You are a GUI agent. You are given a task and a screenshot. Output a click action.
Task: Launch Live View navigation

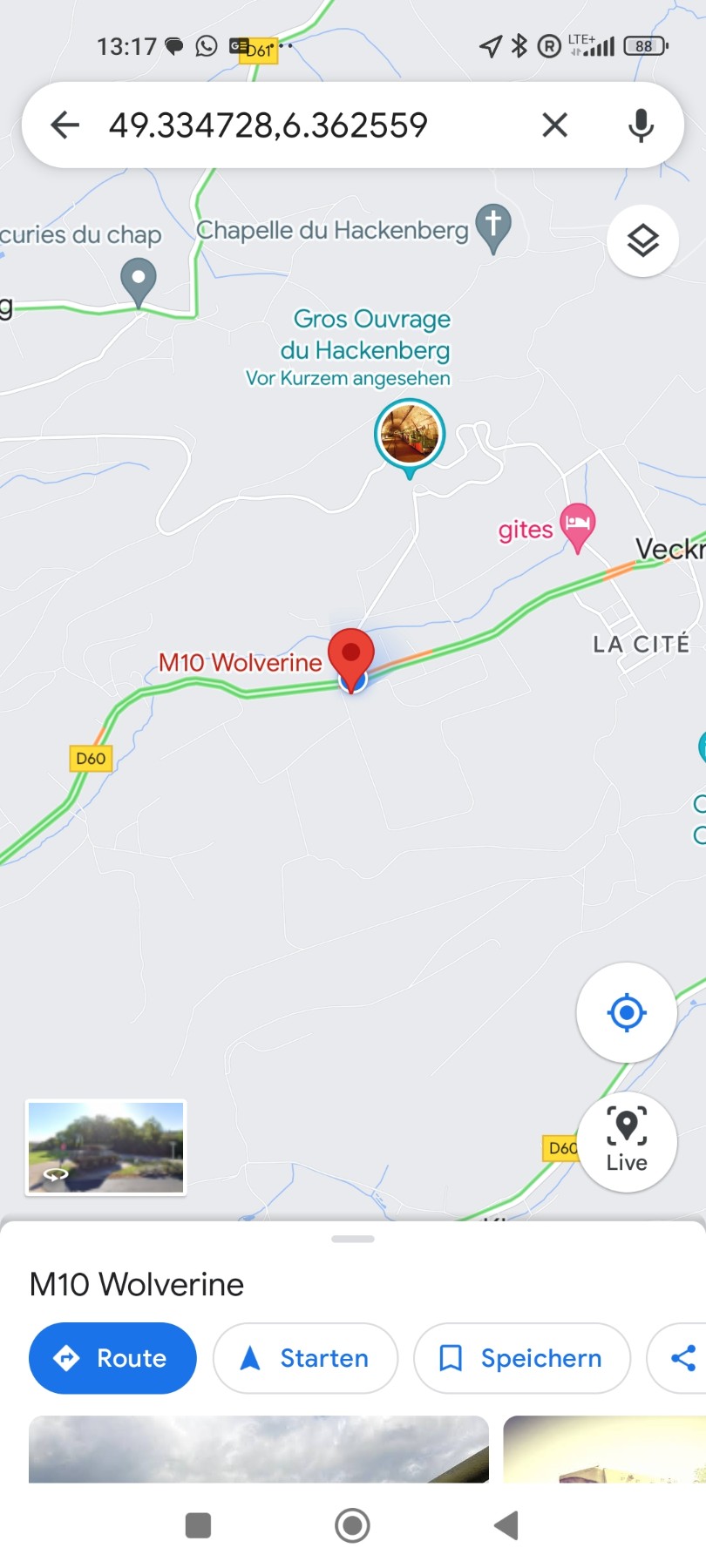tap(626, 1140)
